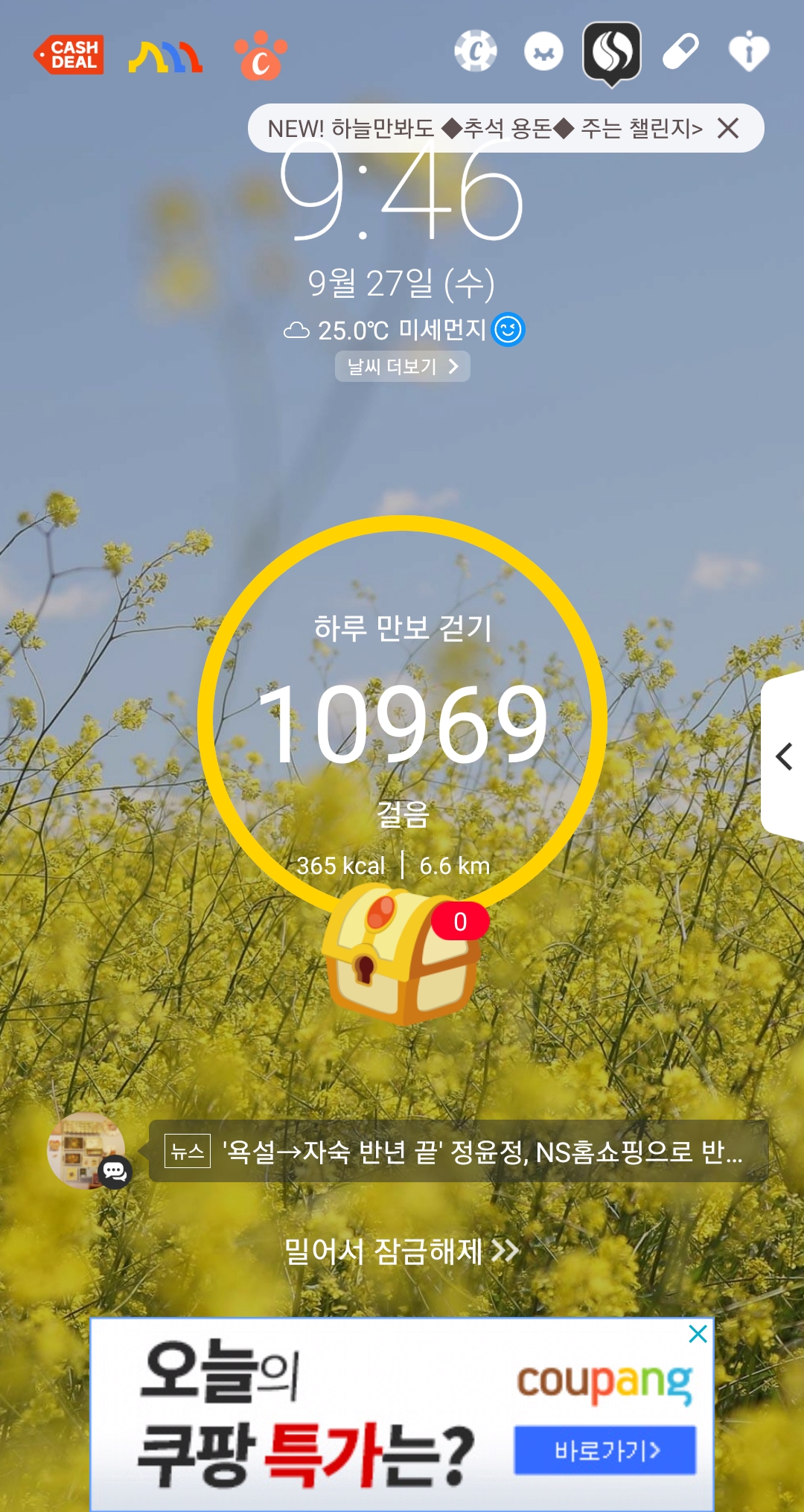Open the heart info icon

tap(748, 51)
